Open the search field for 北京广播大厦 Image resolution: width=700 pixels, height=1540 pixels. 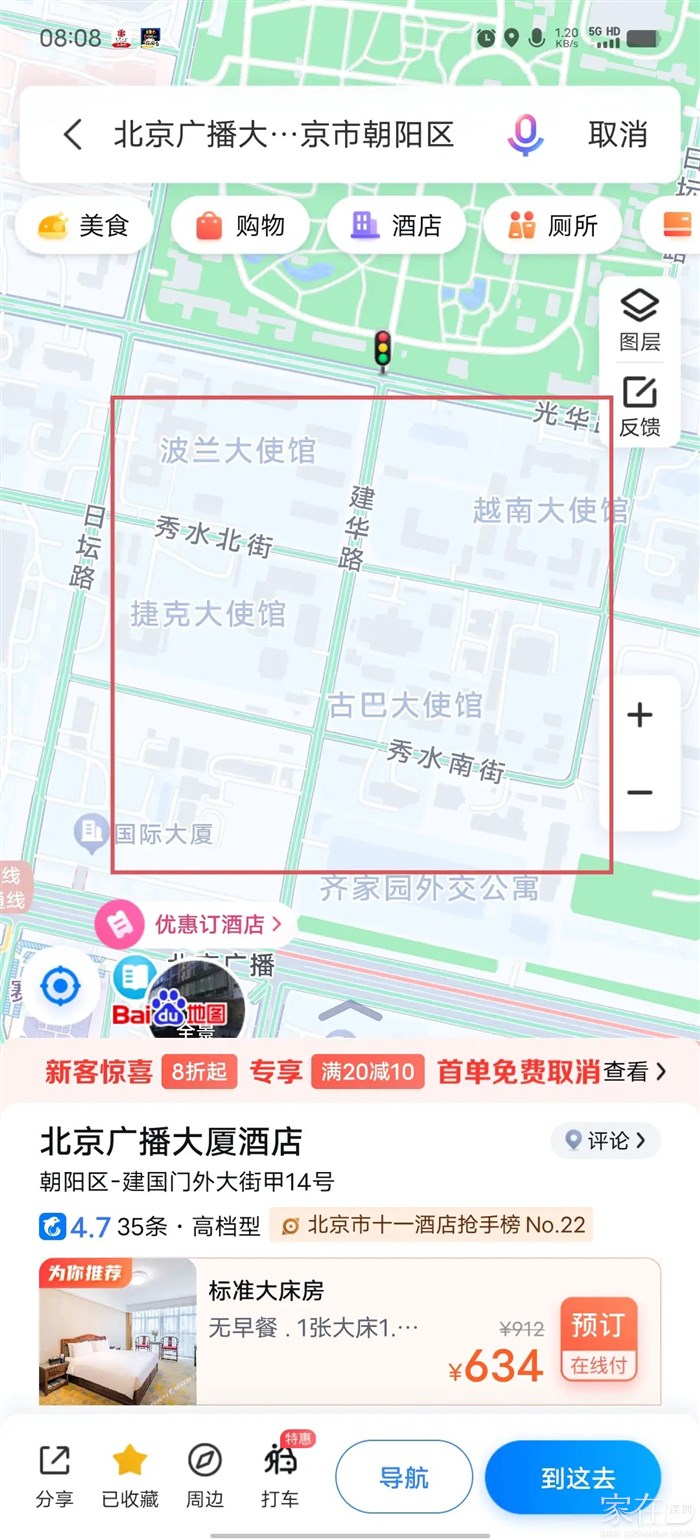(284, 134)
